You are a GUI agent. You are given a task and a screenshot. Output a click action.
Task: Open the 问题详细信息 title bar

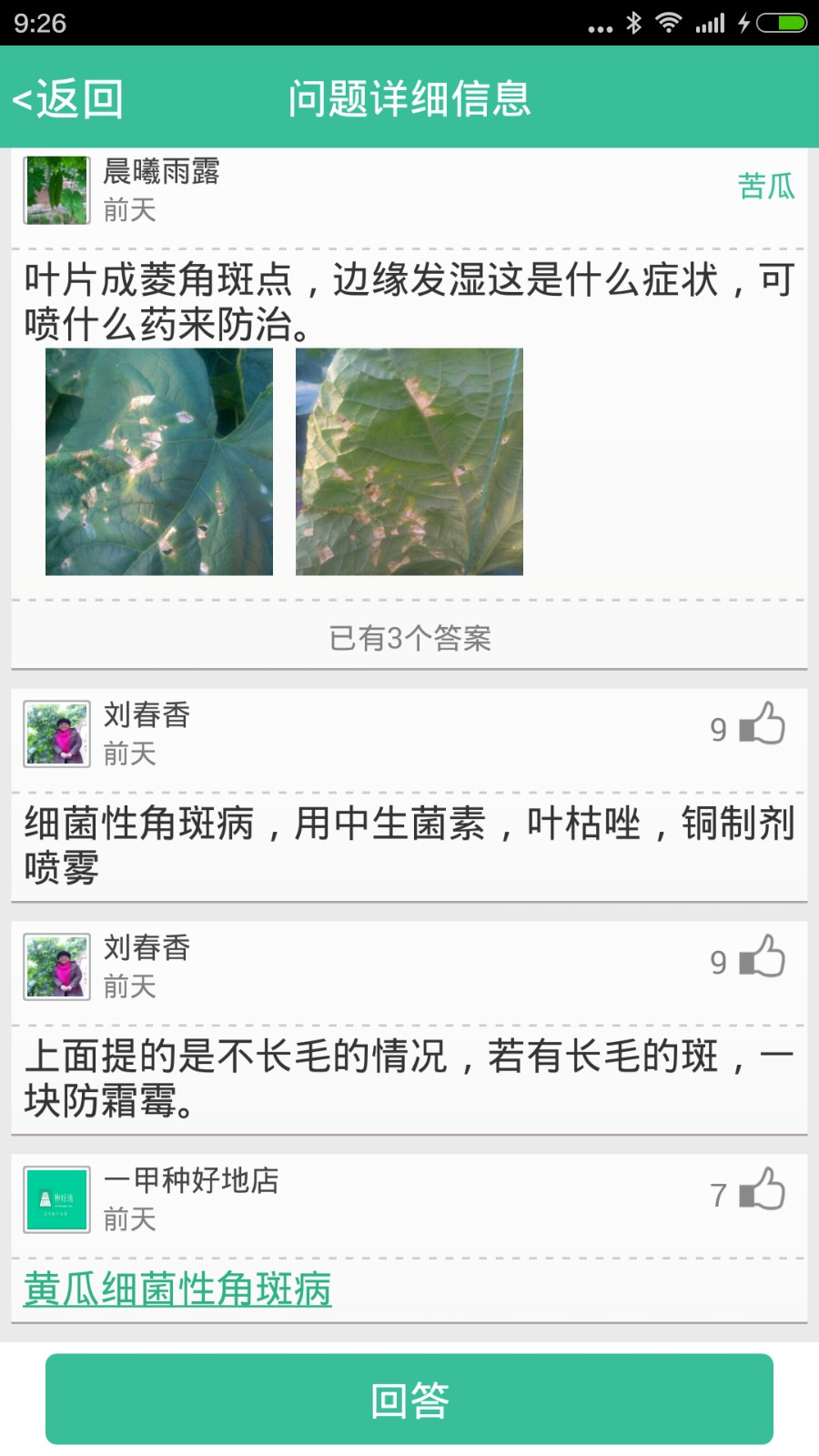[409, 100]
